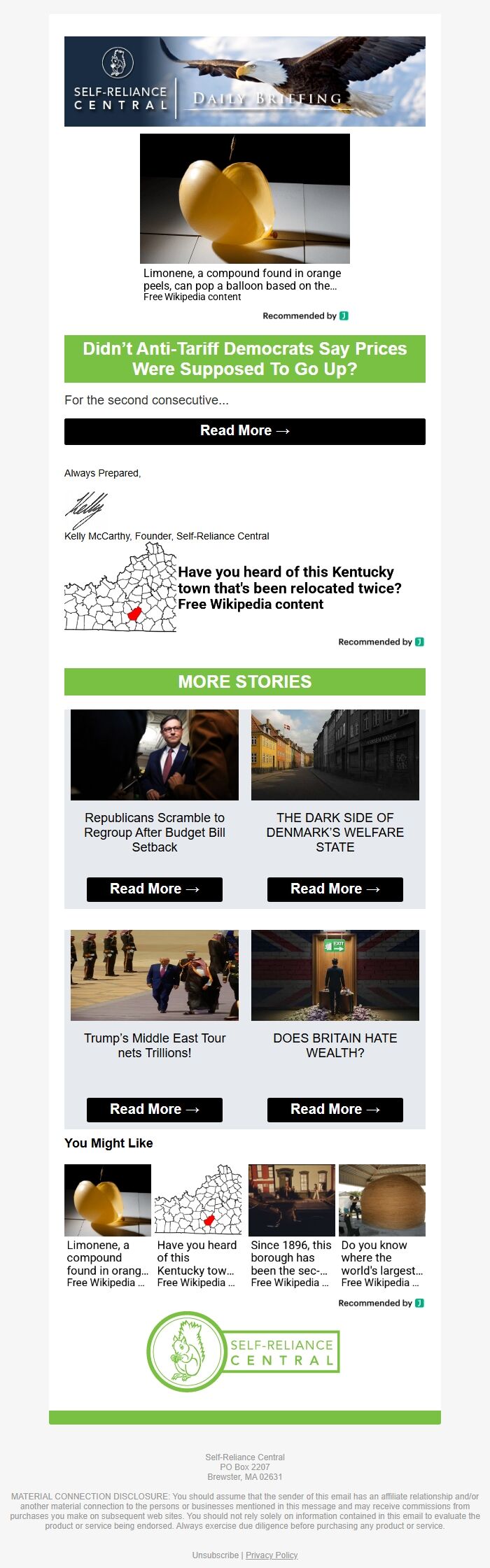Open the Trump Middle East tour image

[x=154, y=975]
